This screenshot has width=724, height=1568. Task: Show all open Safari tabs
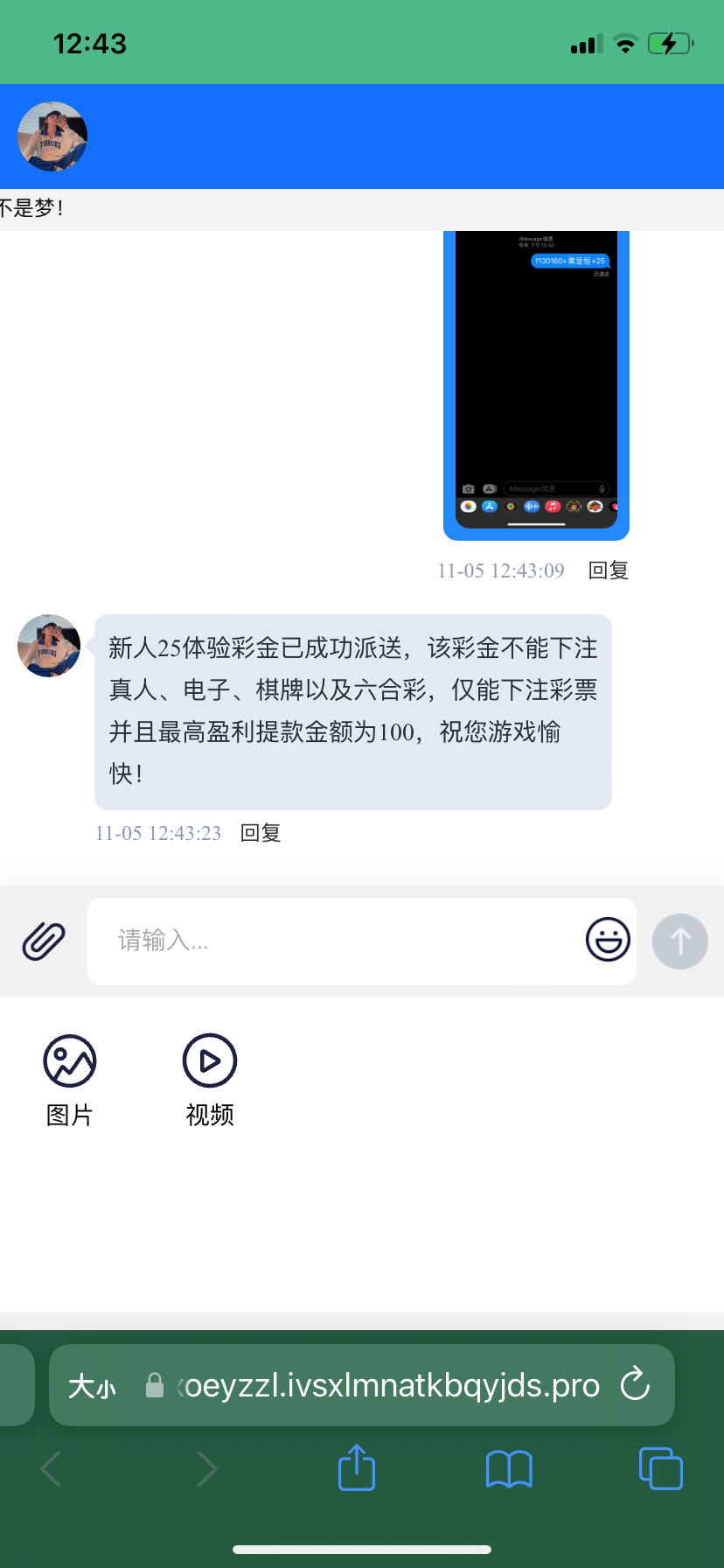point(661,1468)
